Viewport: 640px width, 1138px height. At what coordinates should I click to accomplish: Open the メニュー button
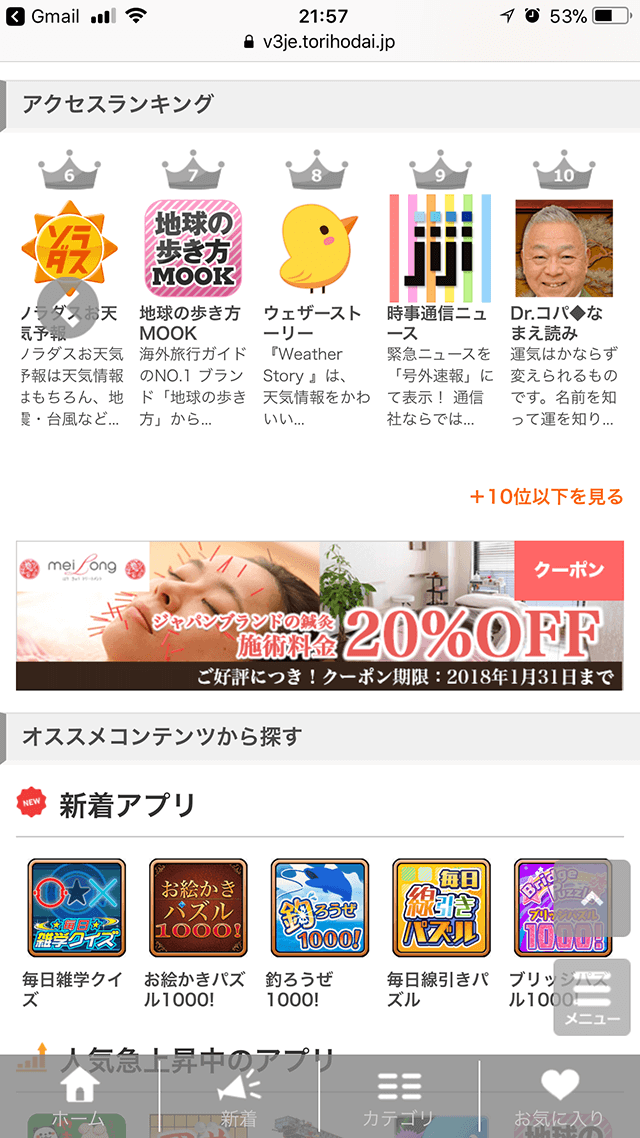[x=592, y=997]
